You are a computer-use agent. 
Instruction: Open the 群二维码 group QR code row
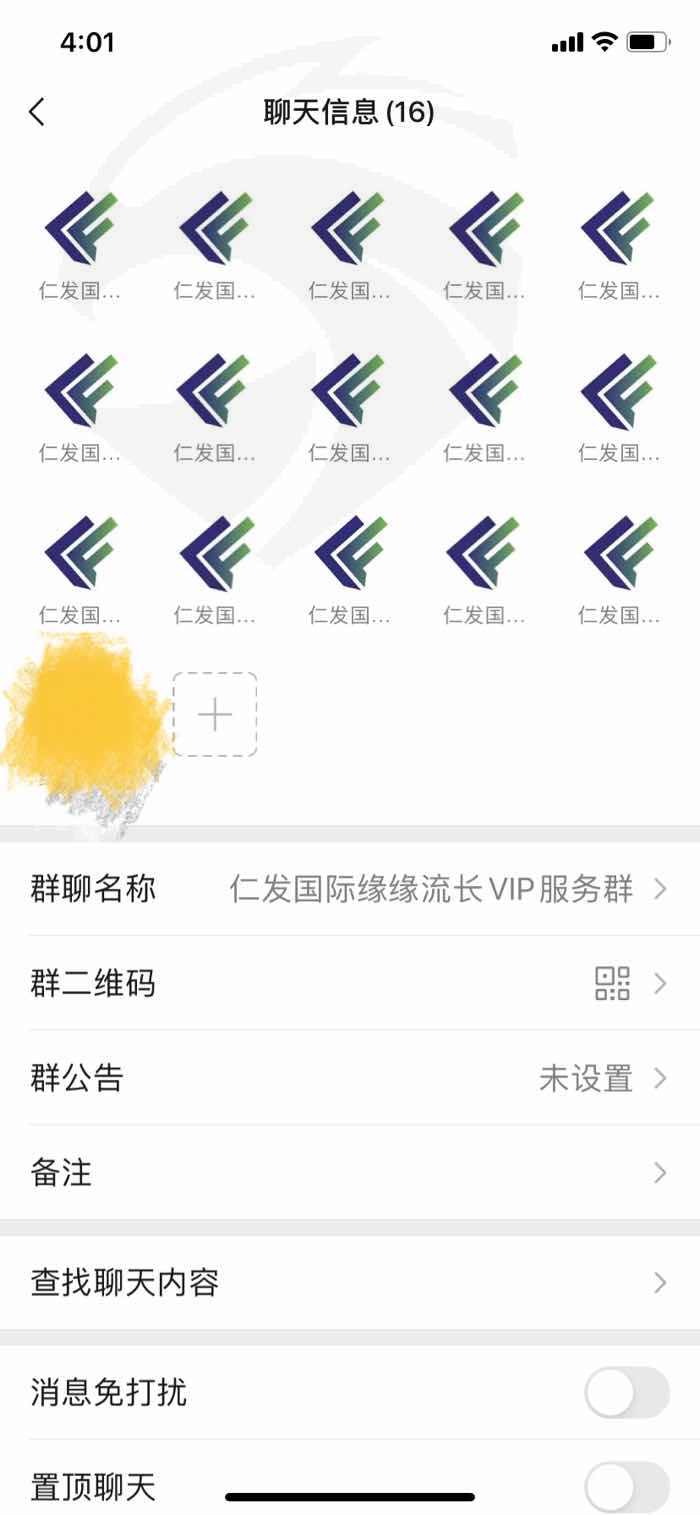pos(350,983)
